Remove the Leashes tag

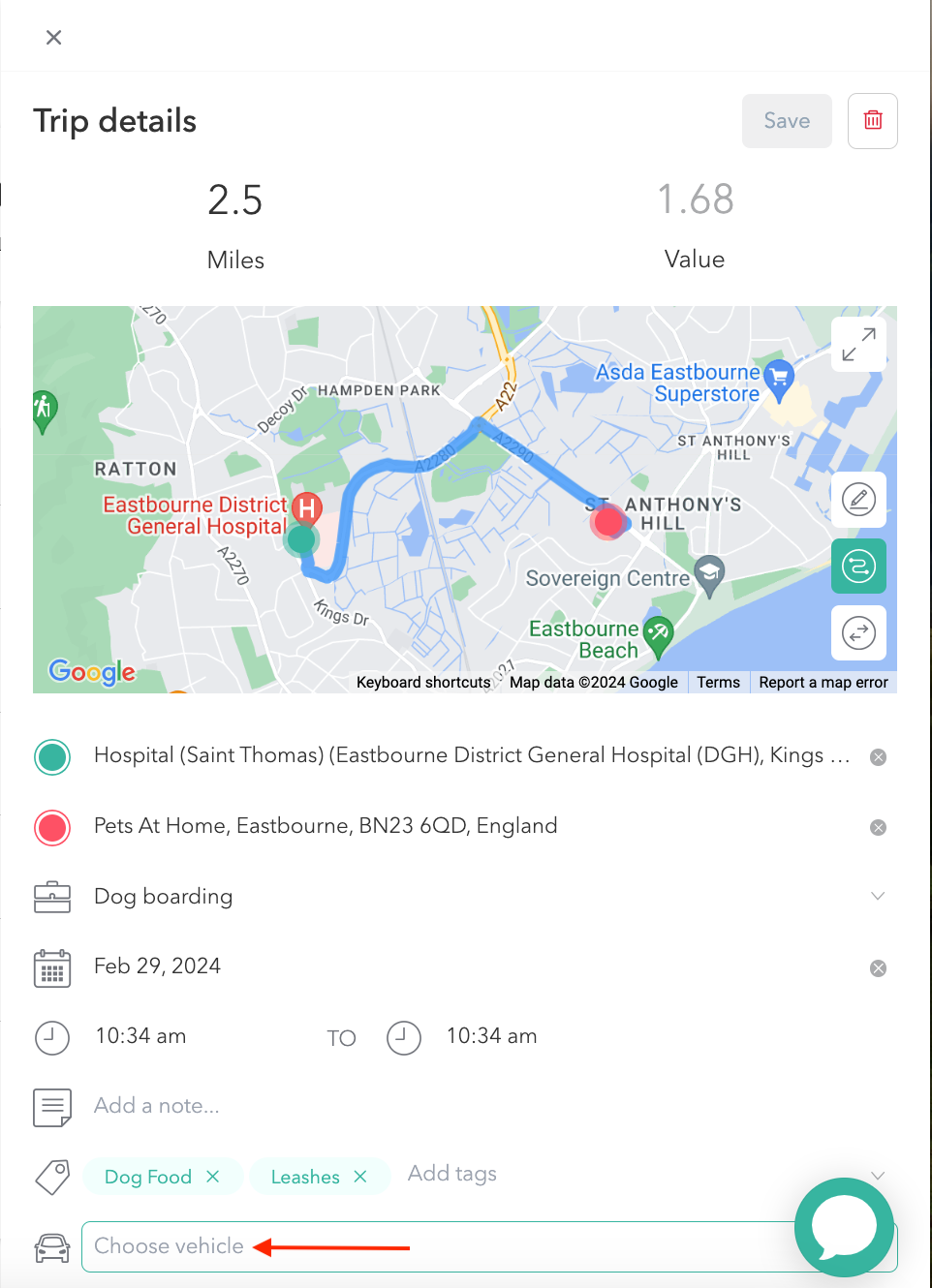[360, 1177]
